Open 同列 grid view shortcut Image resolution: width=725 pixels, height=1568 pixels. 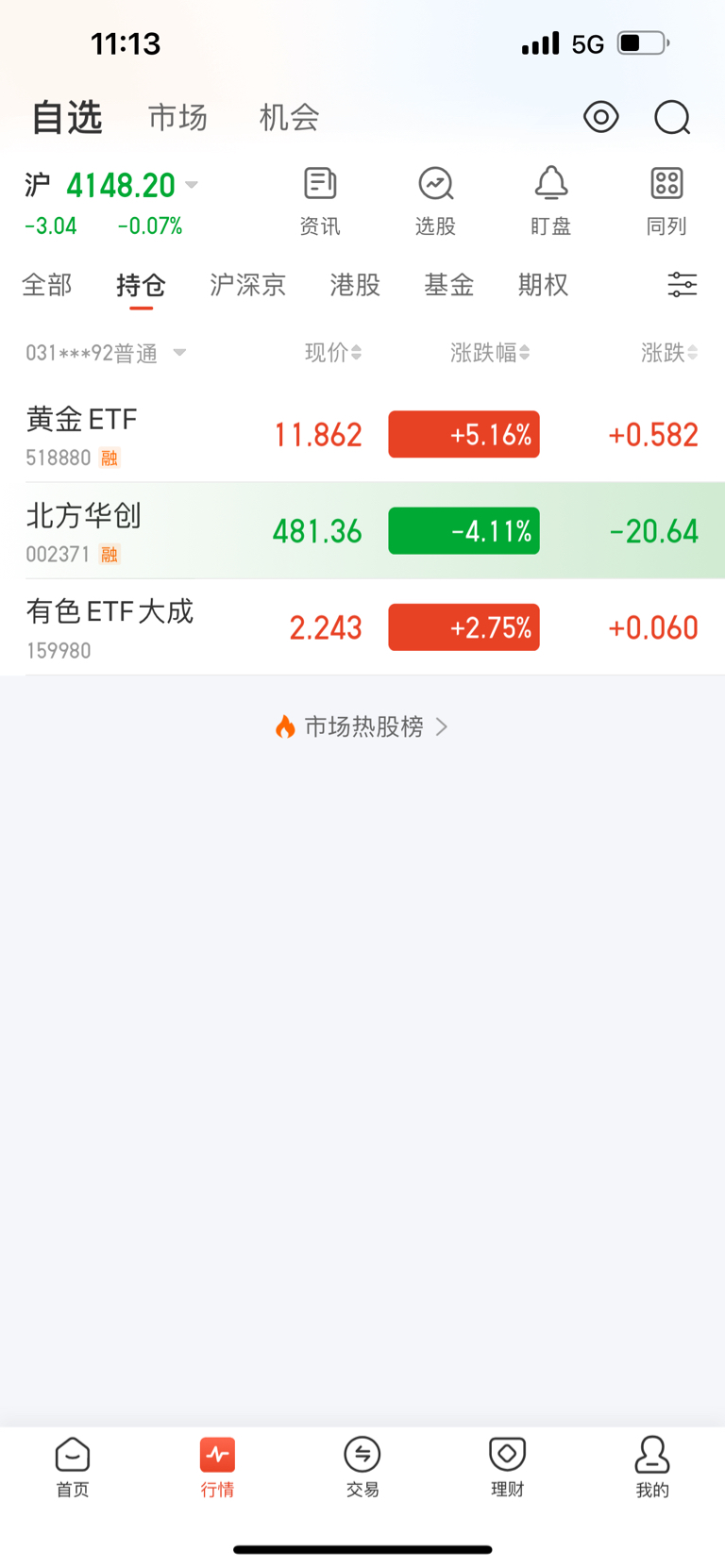(x=666, y=202)
